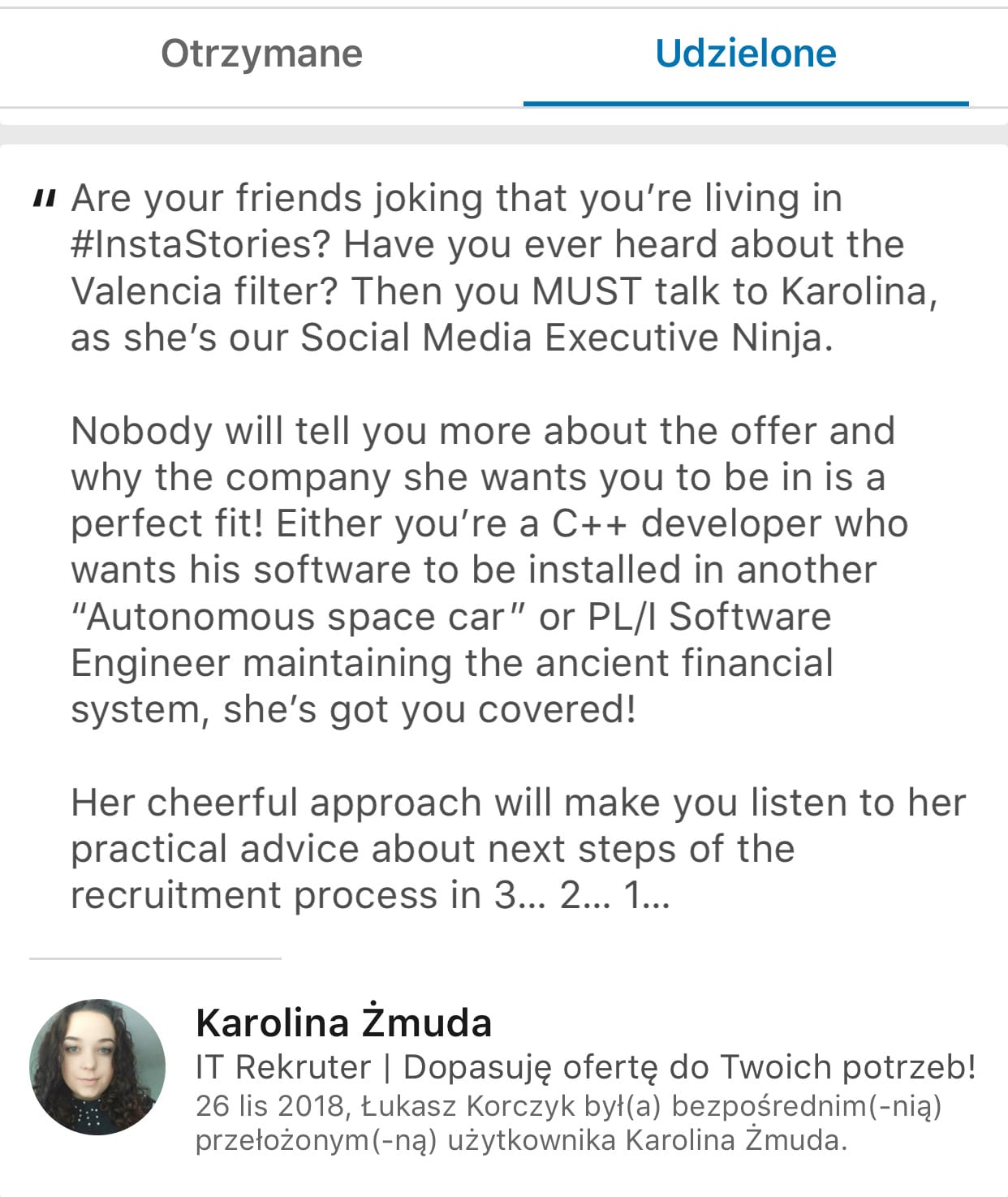Select the Udzielone tab
Viewport: 1008px width, 1197px height.
point(745,54)
